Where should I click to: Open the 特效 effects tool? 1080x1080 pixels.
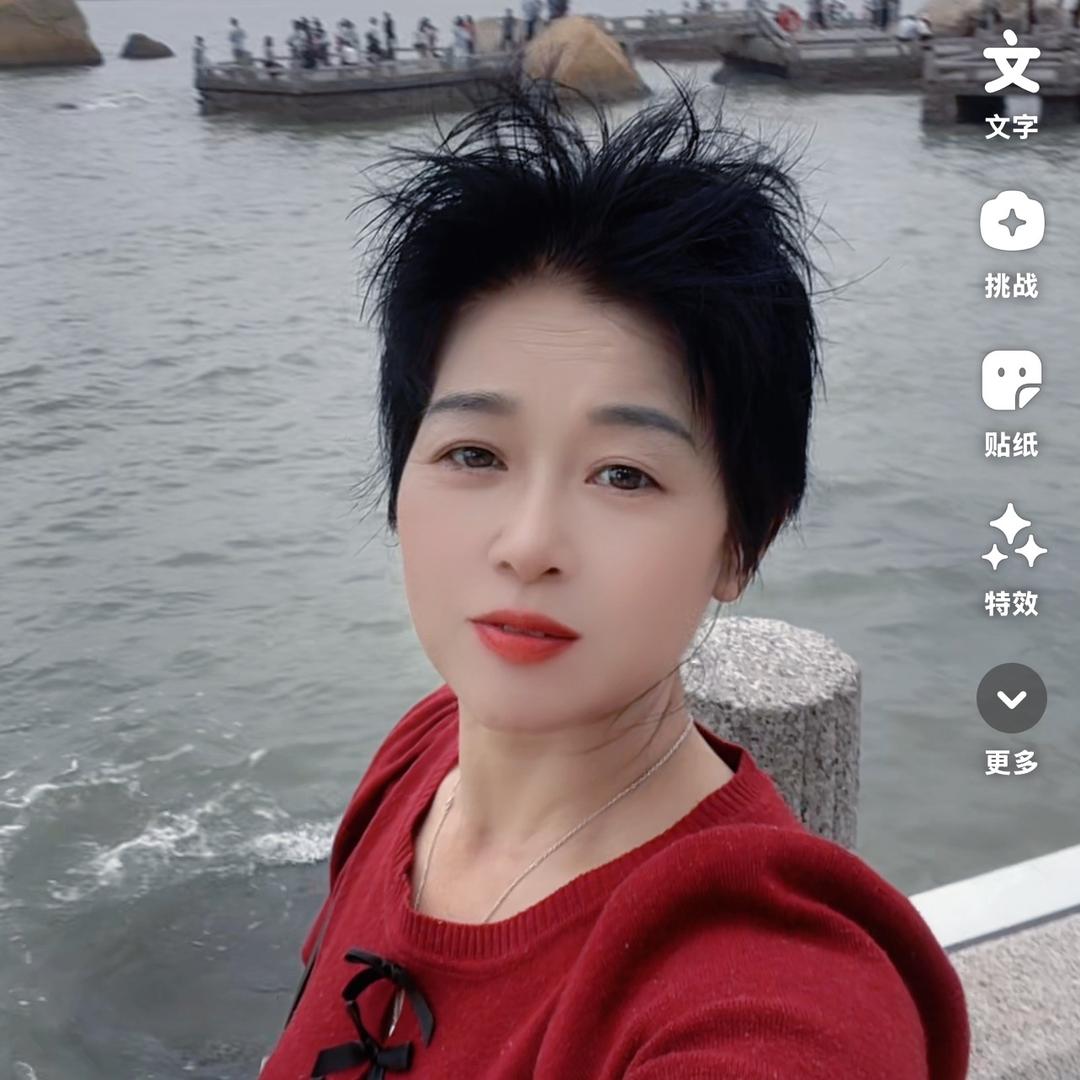pyautogui.click(x=1011, y=538)
